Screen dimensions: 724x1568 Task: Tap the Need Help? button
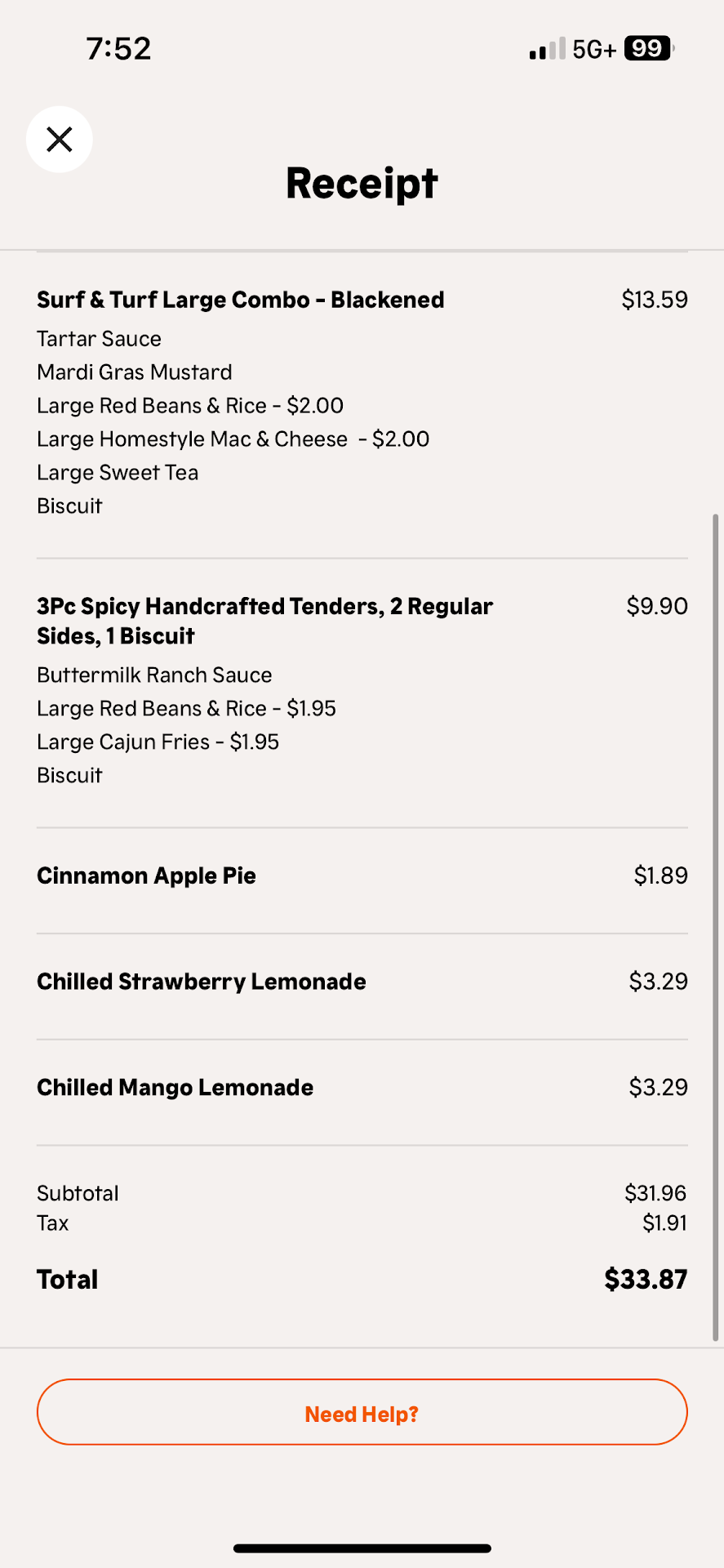pos(362,1413)
